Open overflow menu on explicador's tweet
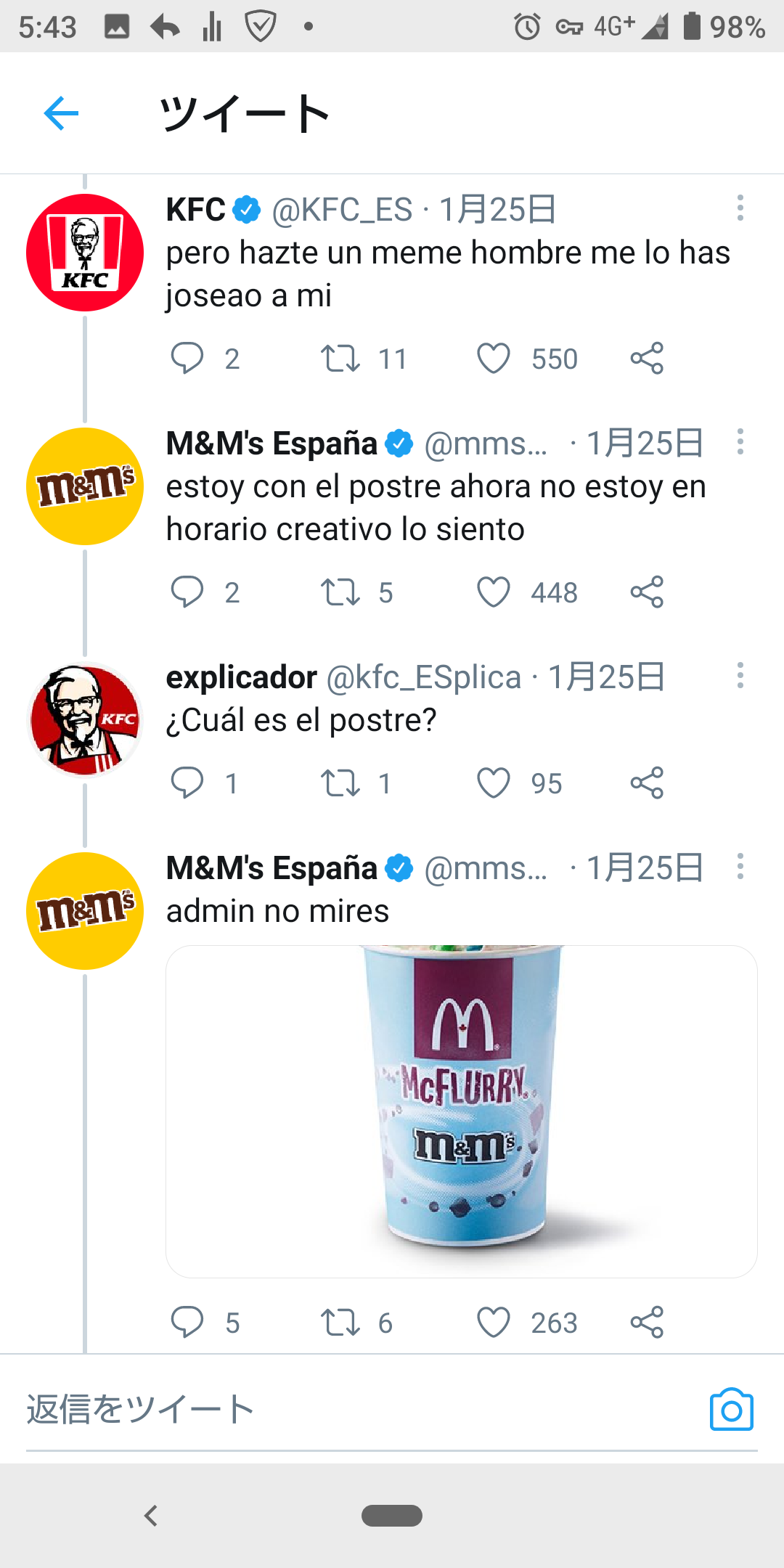The width and height of the screenshot is (784, 1568). click(x=740, y=676)
